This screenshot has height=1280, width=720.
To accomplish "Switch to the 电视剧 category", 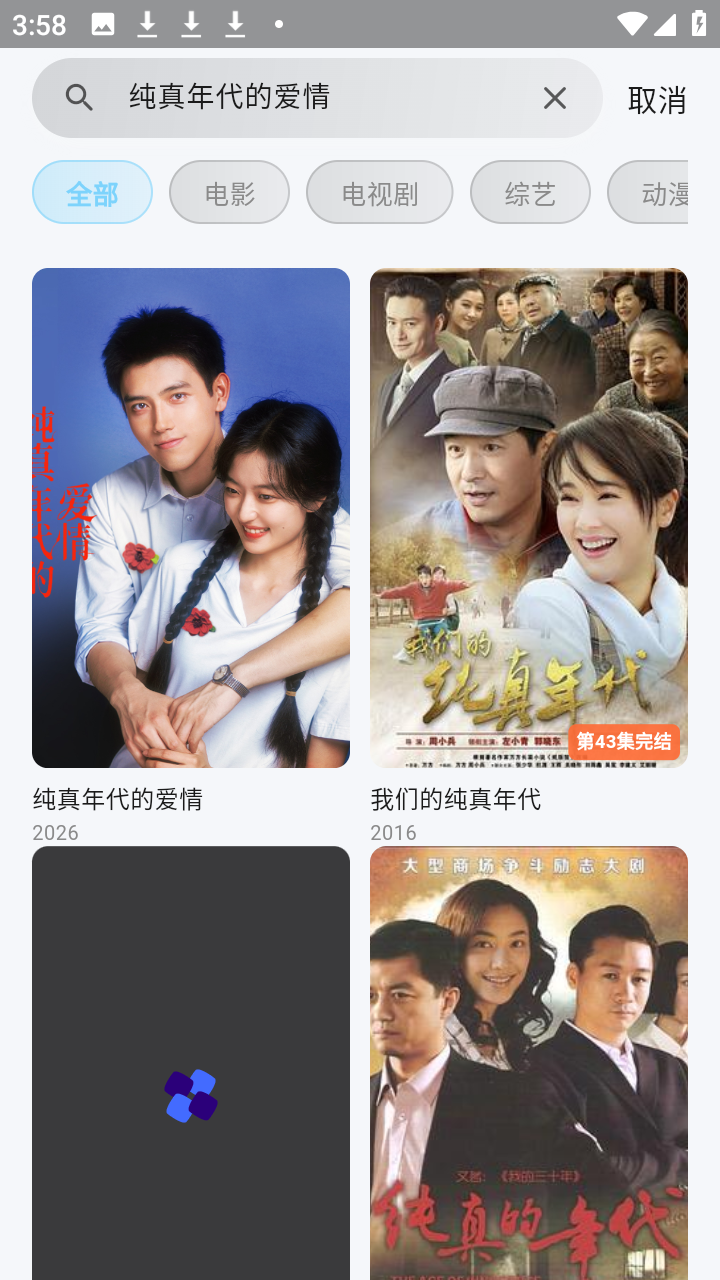I will (379, 191).
